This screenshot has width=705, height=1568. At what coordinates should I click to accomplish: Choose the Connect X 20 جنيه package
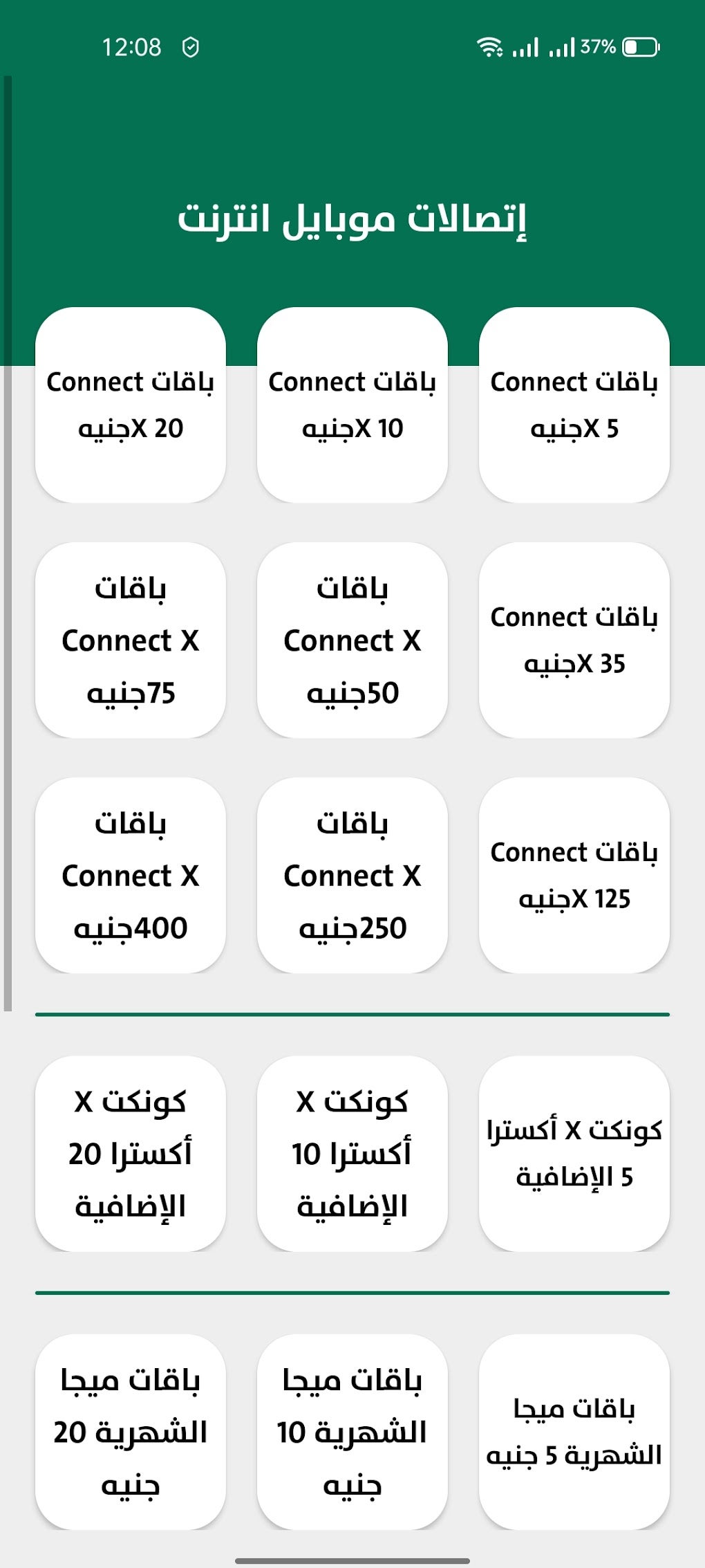pos(130,405)
